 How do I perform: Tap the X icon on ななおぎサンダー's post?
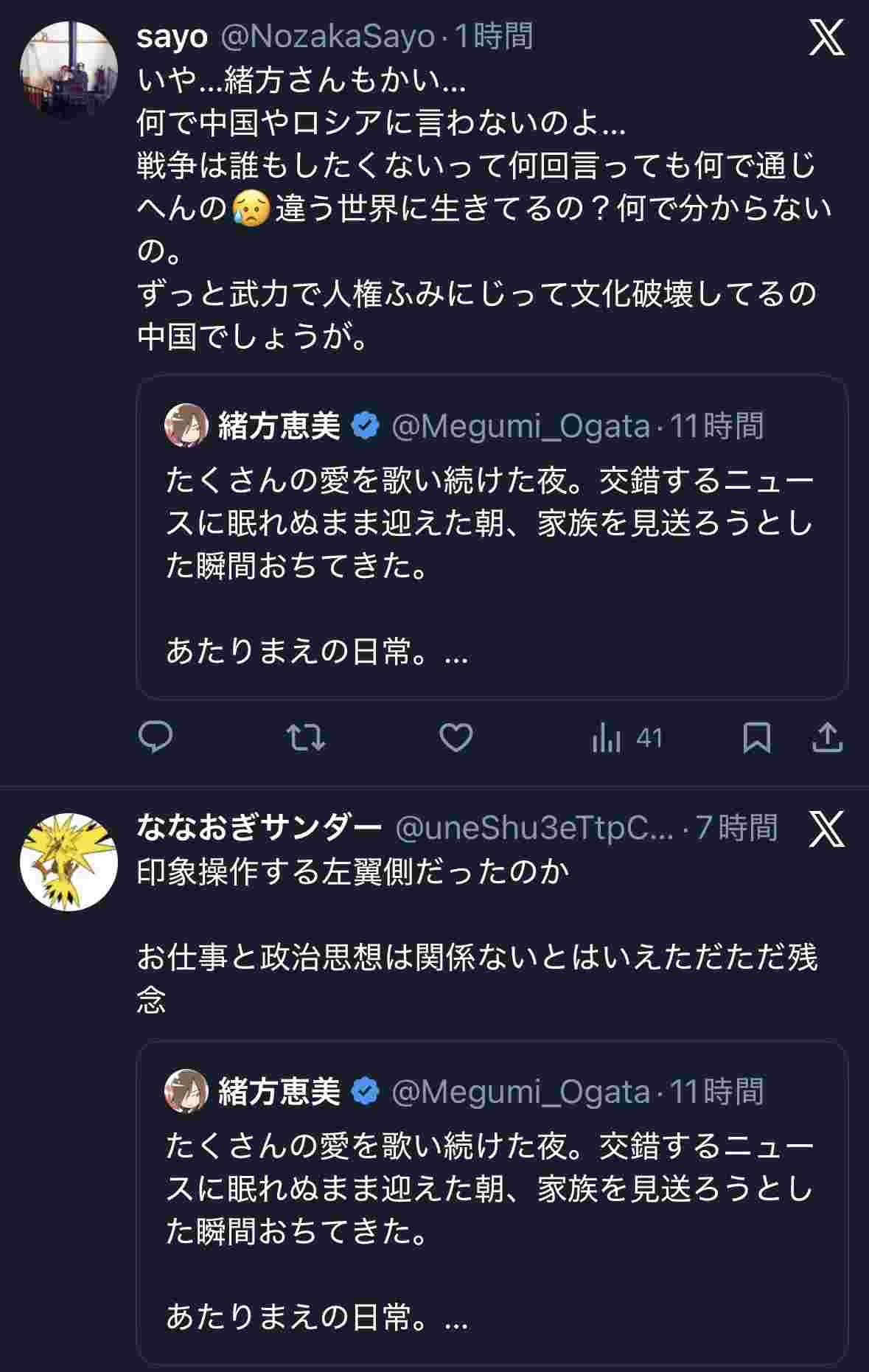[826, 829]
